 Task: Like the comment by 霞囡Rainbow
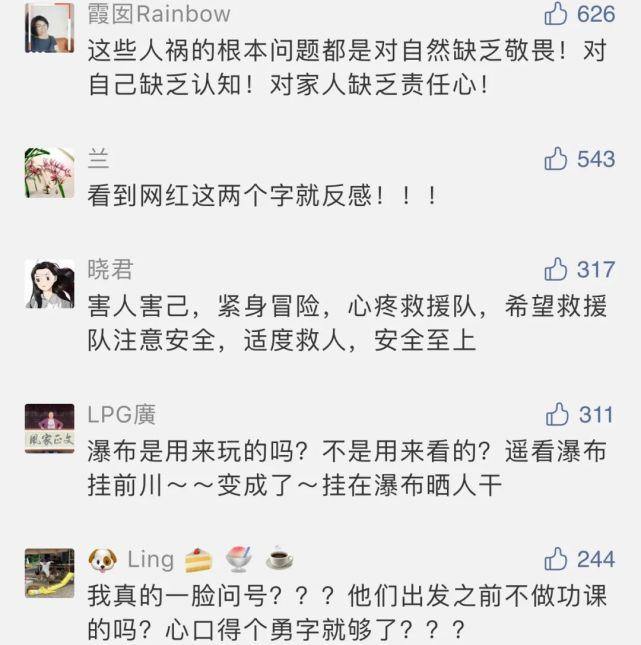556,13
